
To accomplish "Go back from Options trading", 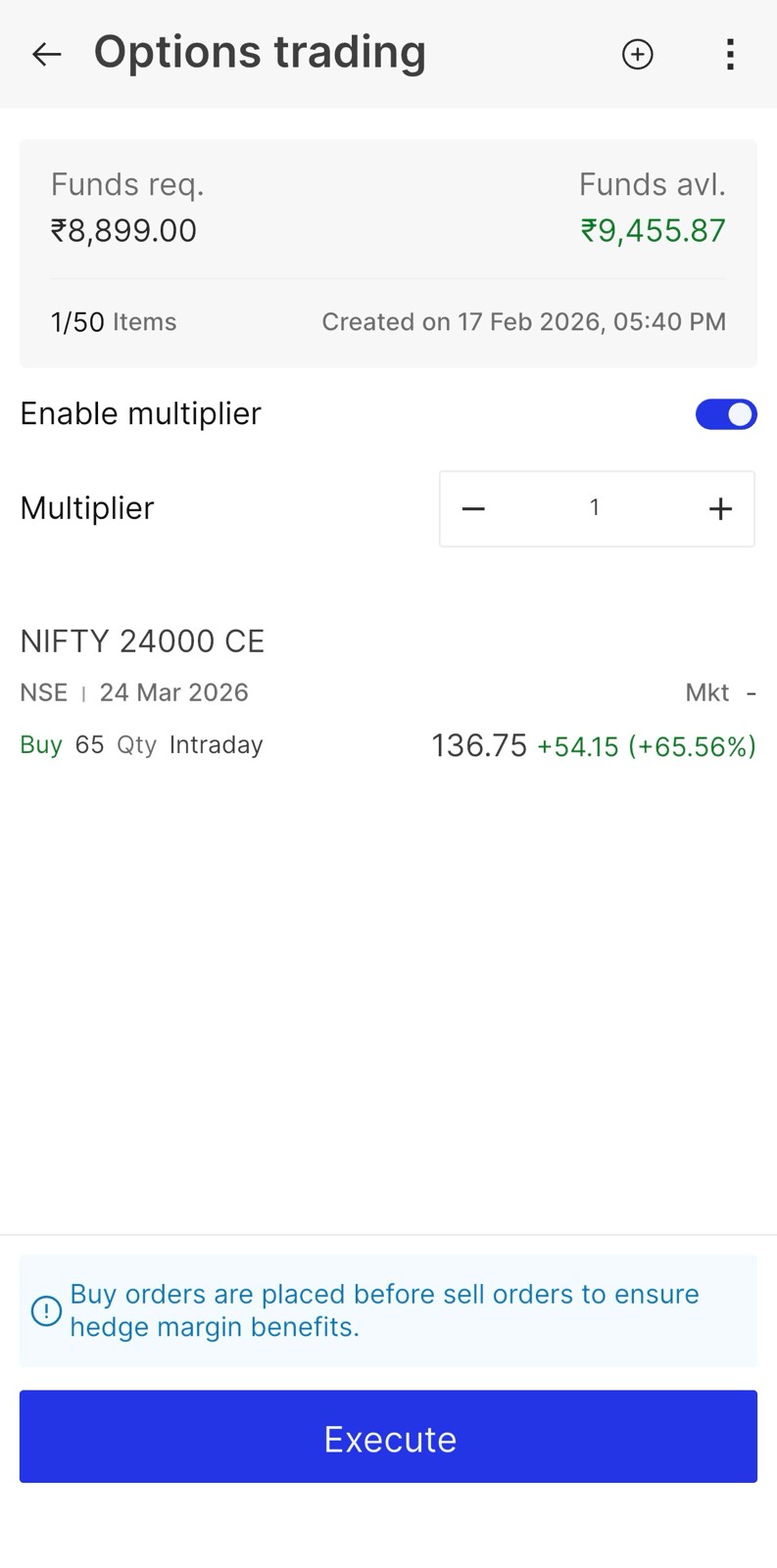I will 46,54.
